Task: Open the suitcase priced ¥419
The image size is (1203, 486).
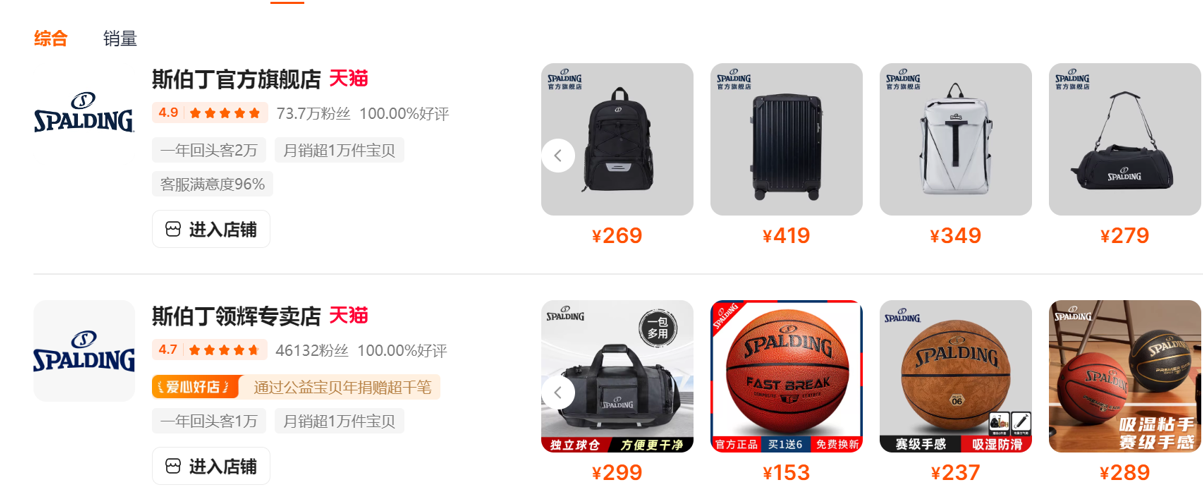Action: (786, 139)
